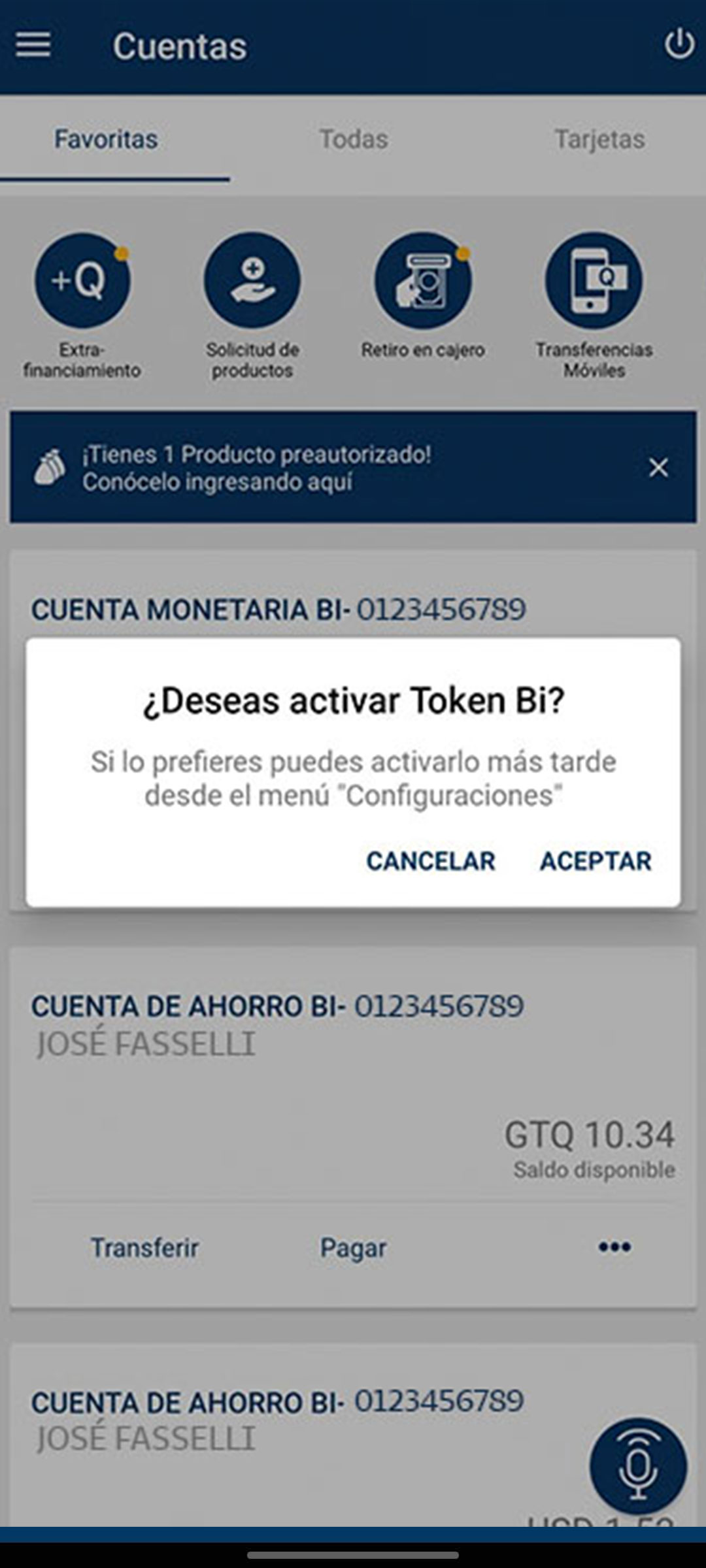706x1568 pixels.
Task: Open Transferencias Móviles
Action: (594, 281)
